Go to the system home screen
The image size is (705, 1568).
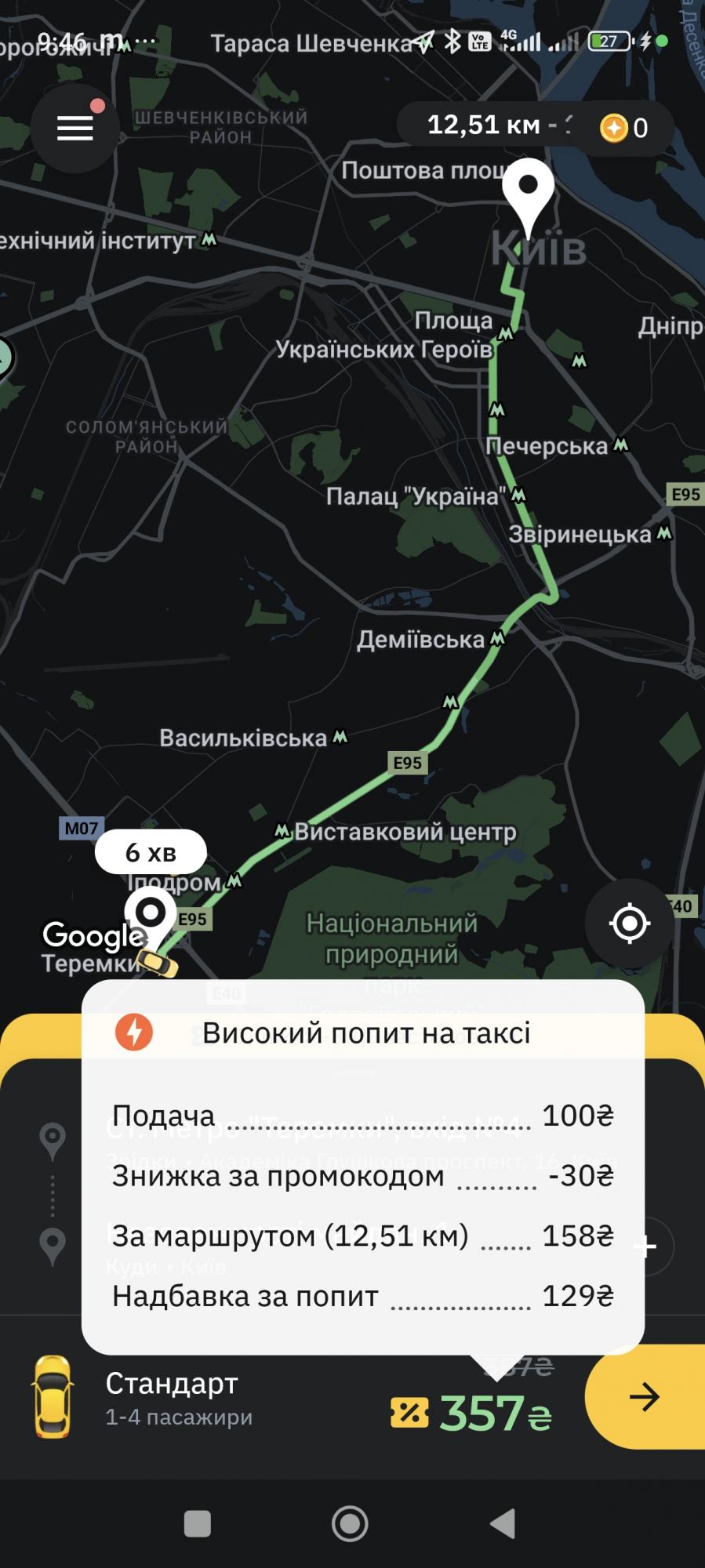(x=350, y=1523)
